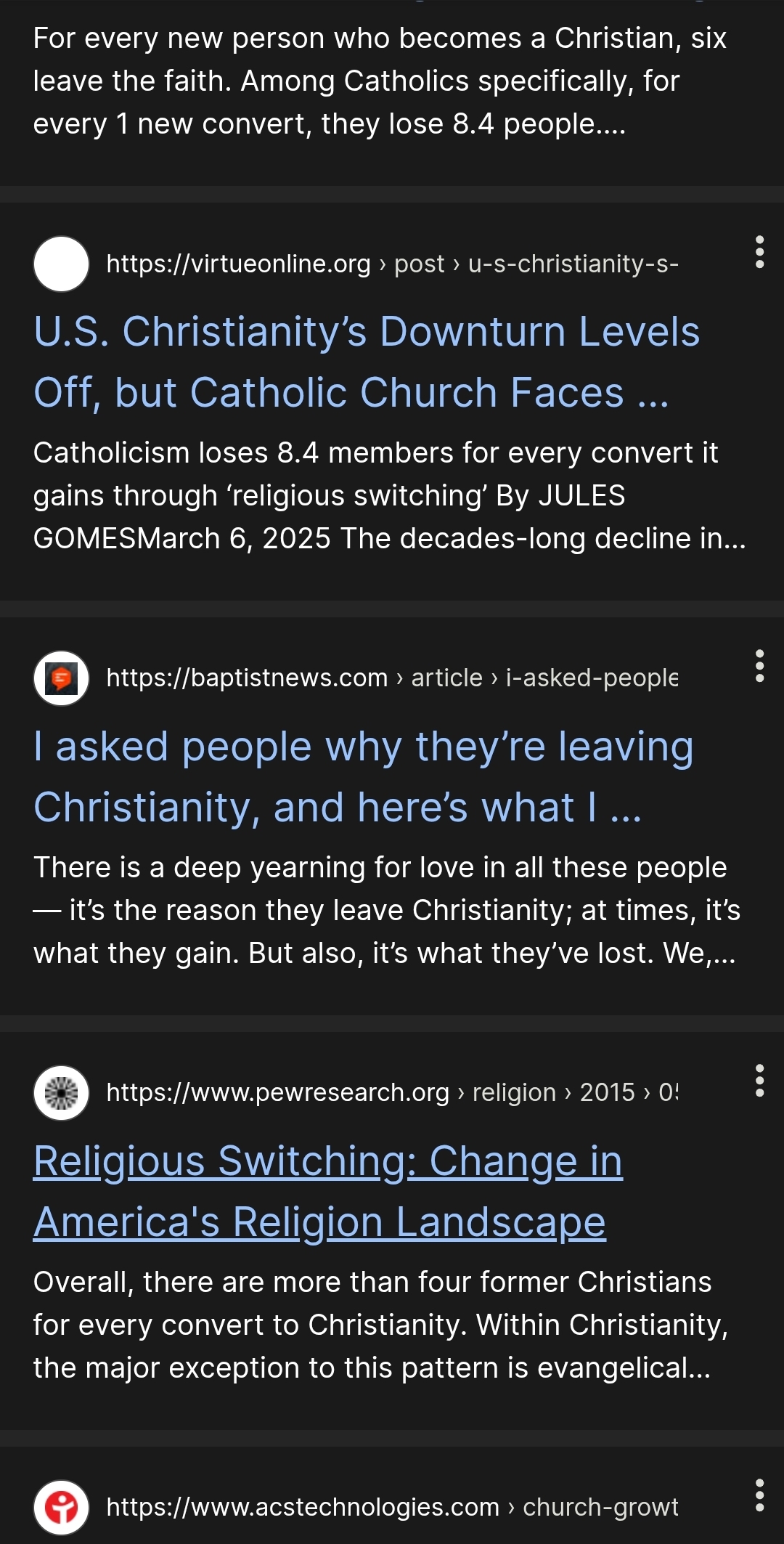Viewport: 784px width, 1544px height.
Task: Open options menu for the baptistnews.com result
Action: point(759,666)
